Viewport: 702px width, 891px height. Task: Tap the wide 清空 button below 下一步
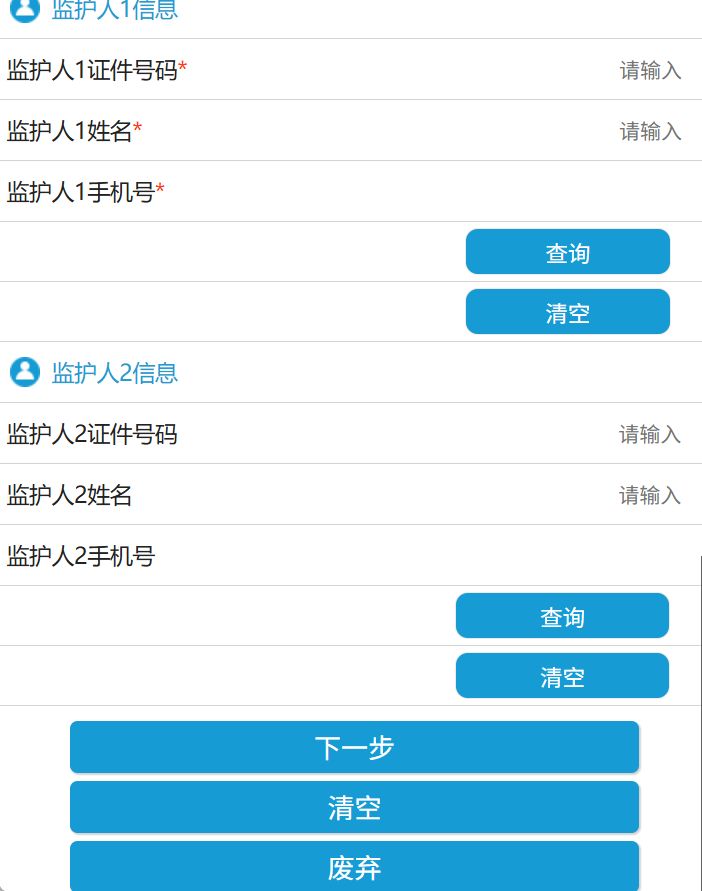pyautogui.click(x=354, y=808)
